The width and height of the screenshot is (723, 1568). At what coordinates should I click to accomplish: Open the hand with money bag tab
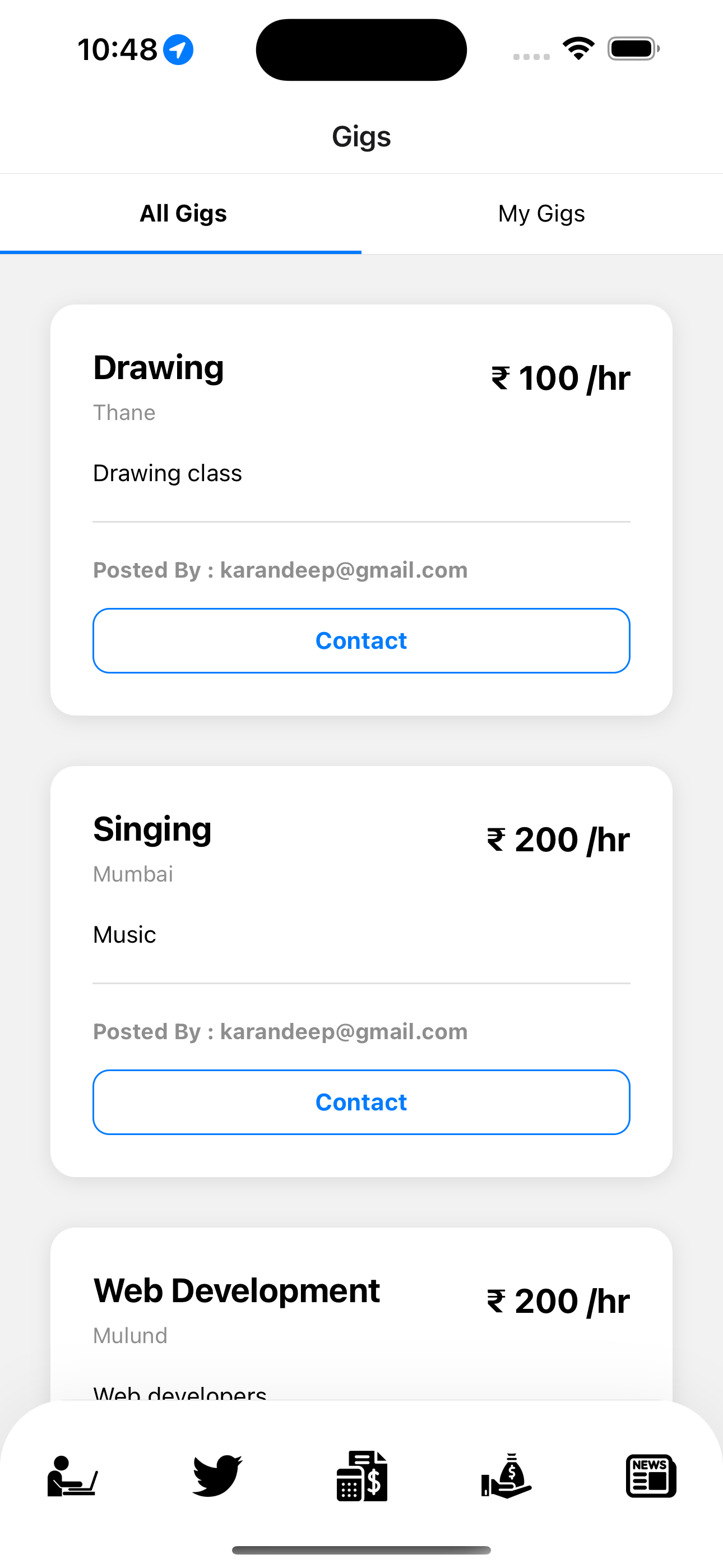coord(506,1475)
